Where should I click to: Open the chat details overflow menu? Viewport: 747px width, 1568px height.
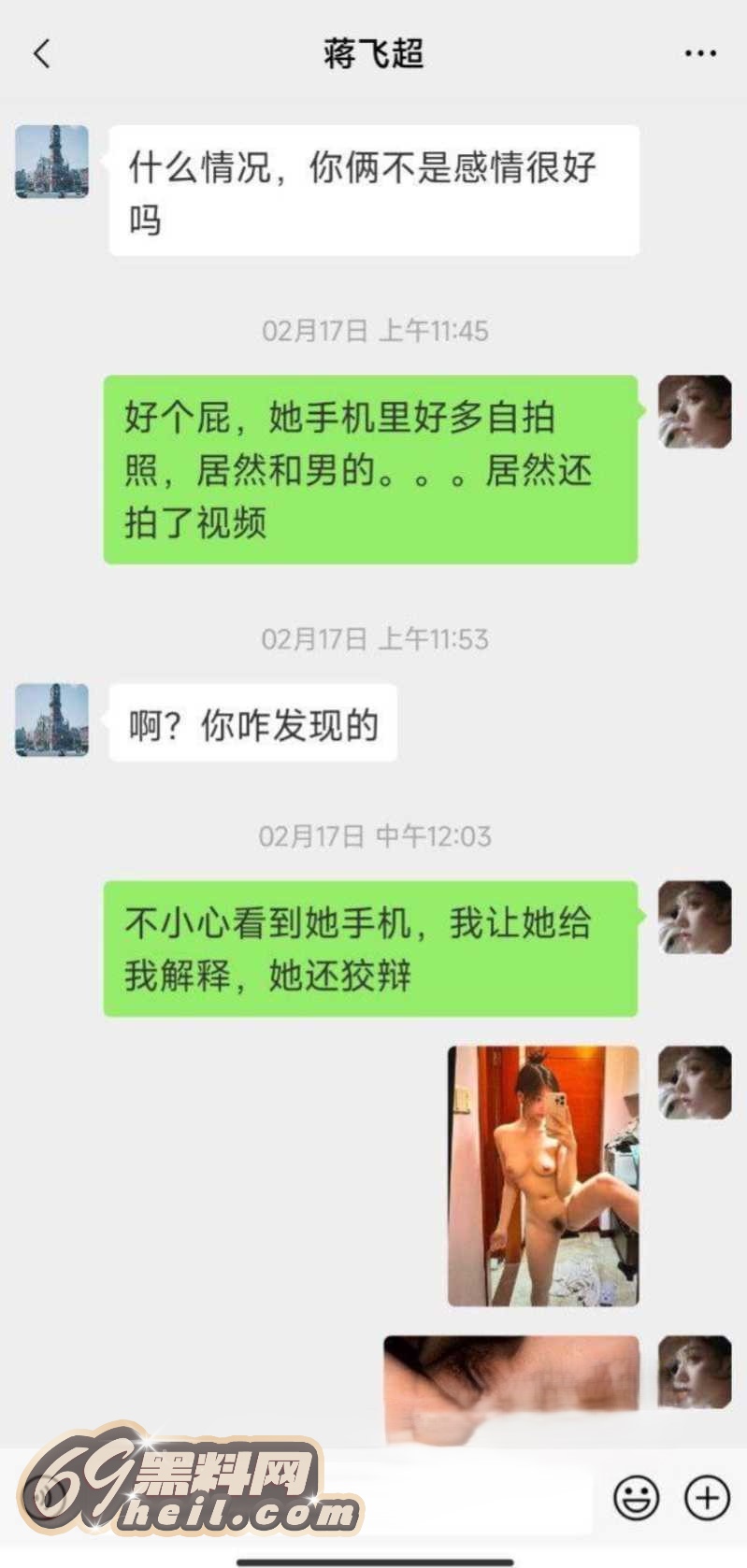coord(700,54)
